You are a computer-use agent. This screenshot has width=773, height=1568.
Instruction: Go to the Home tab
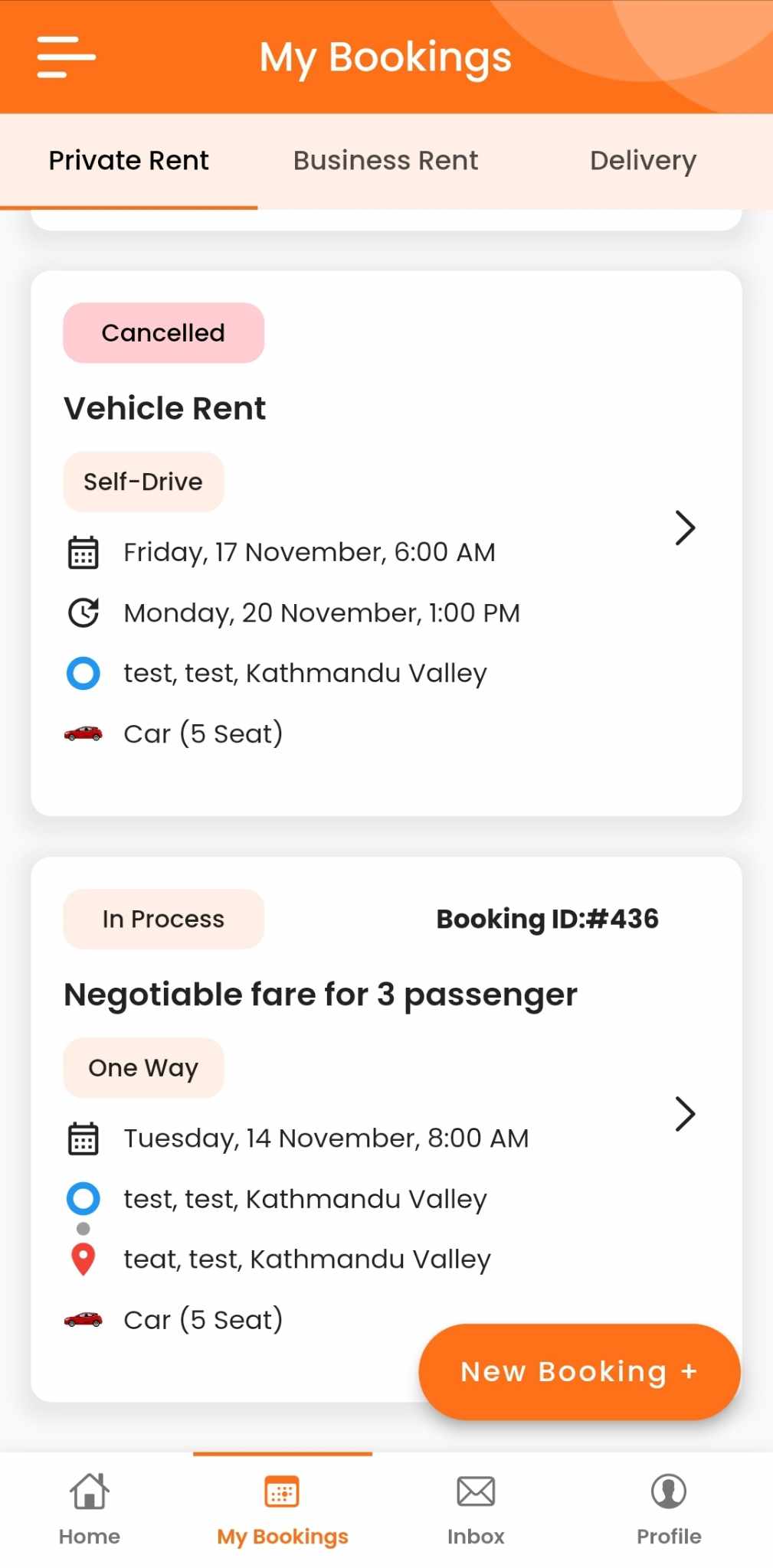[90, 1509]
